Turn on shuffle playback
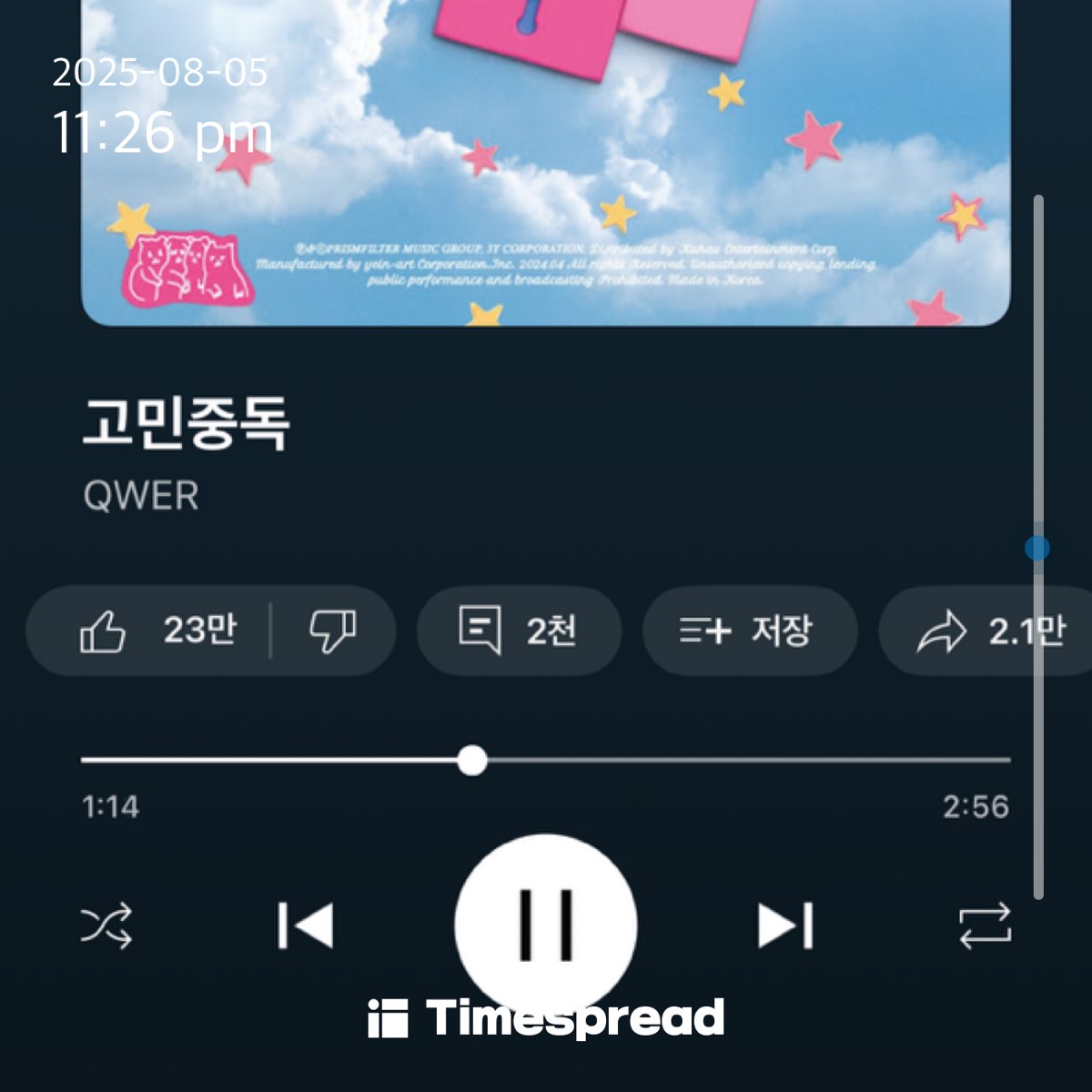This screenshot has height=1092, width=1092. point(106,926)
